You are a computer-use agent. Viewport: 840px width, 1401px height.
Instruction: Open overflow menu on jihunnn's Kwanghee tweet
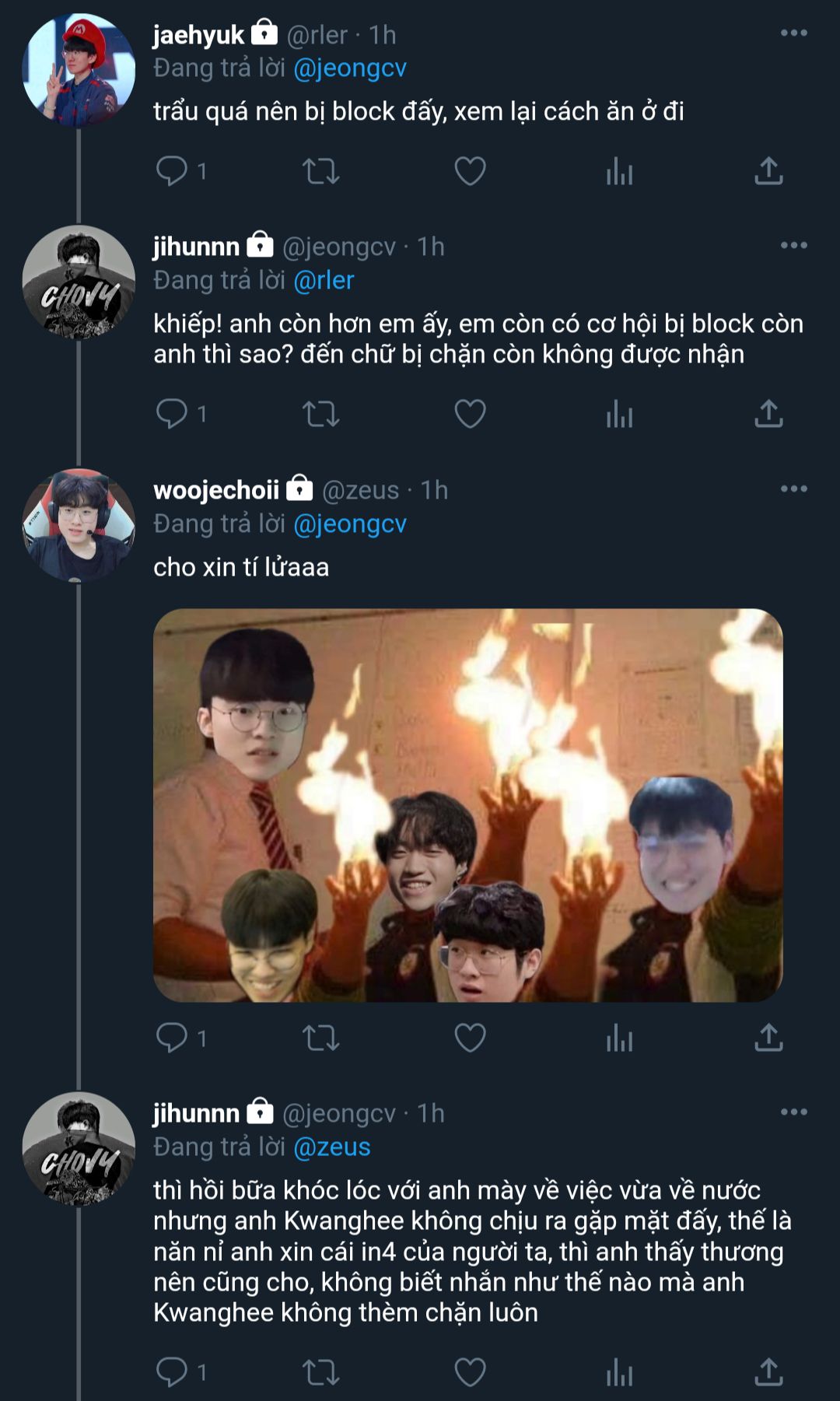[x=793, y=1112]
